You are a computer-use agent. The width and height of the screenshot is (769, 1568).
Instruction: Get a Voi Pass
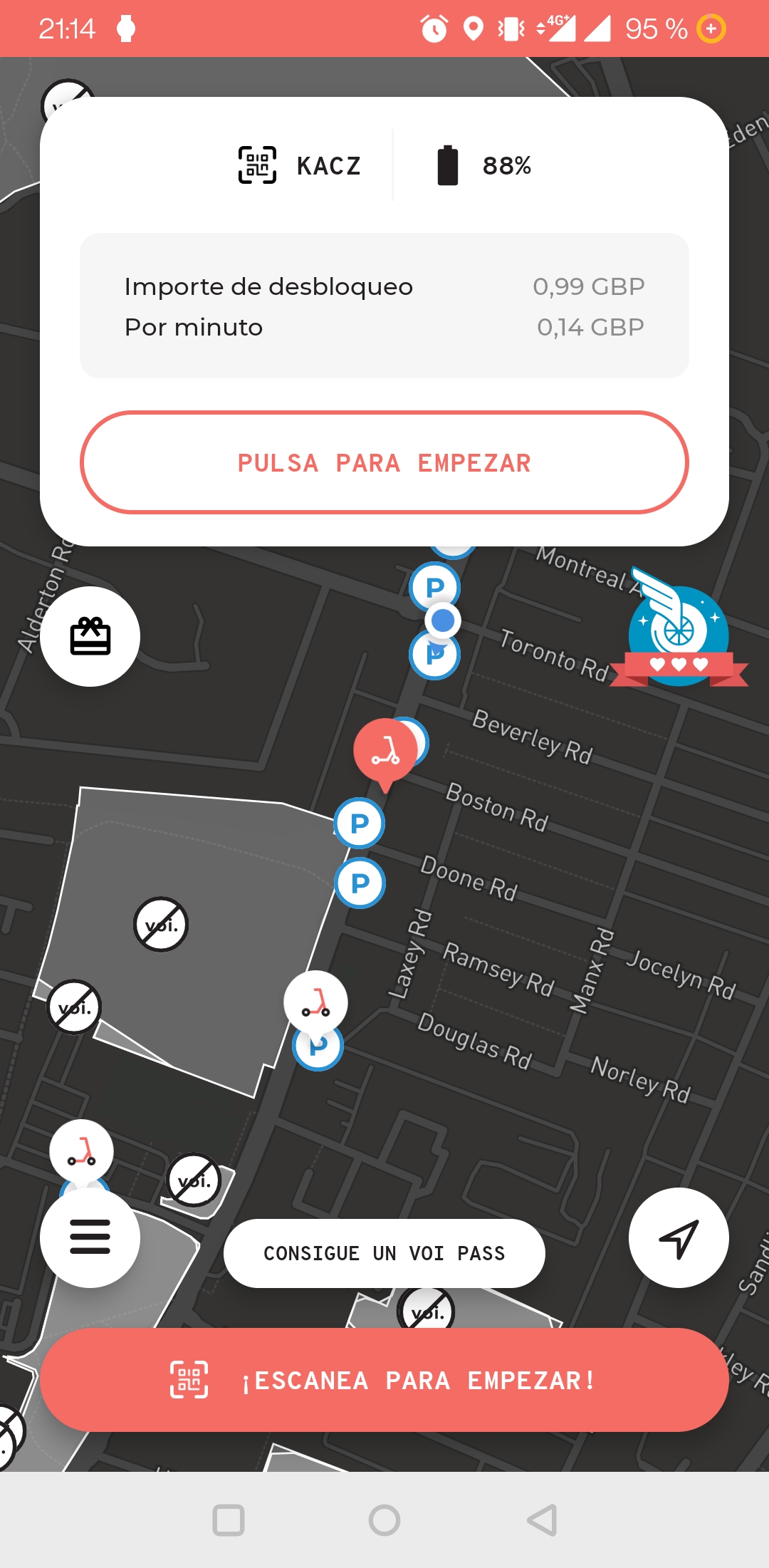[x=384, y=1253]
